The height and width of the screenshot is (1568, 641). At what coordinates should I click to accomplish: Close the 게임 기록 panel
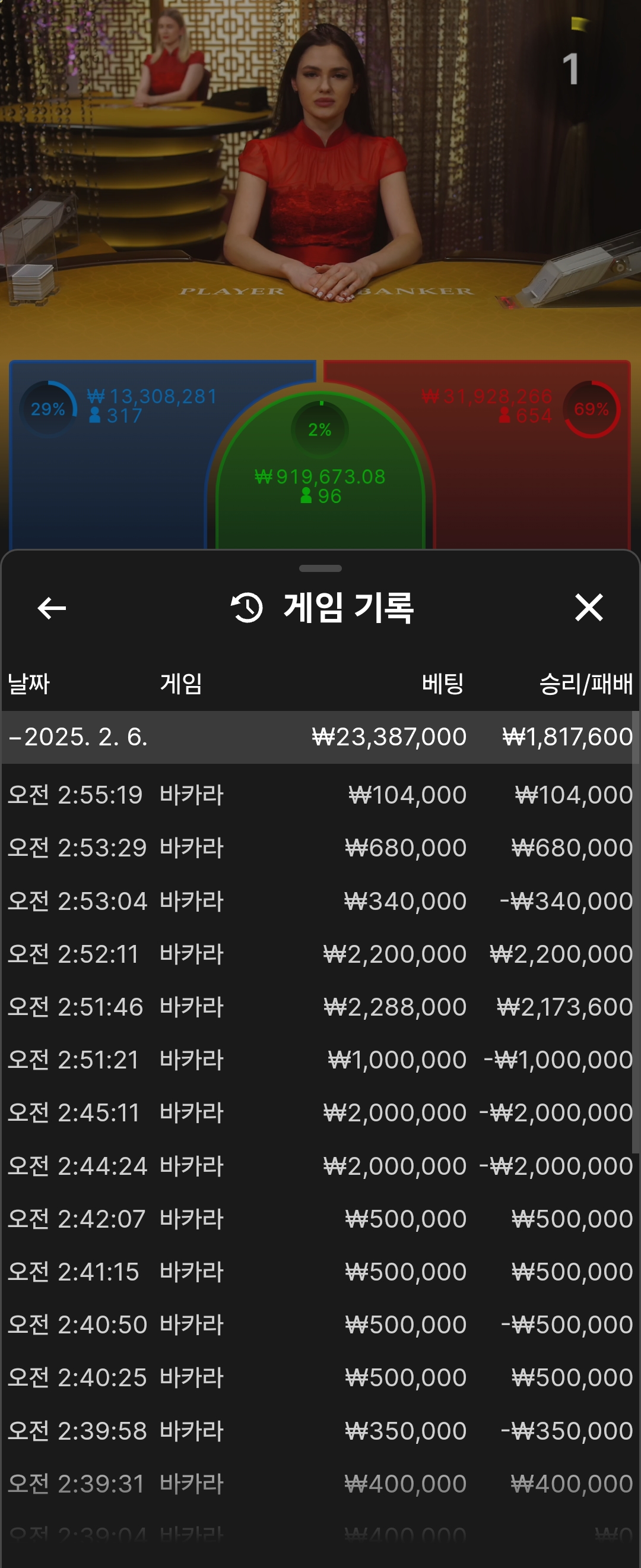tap(588, 608)
